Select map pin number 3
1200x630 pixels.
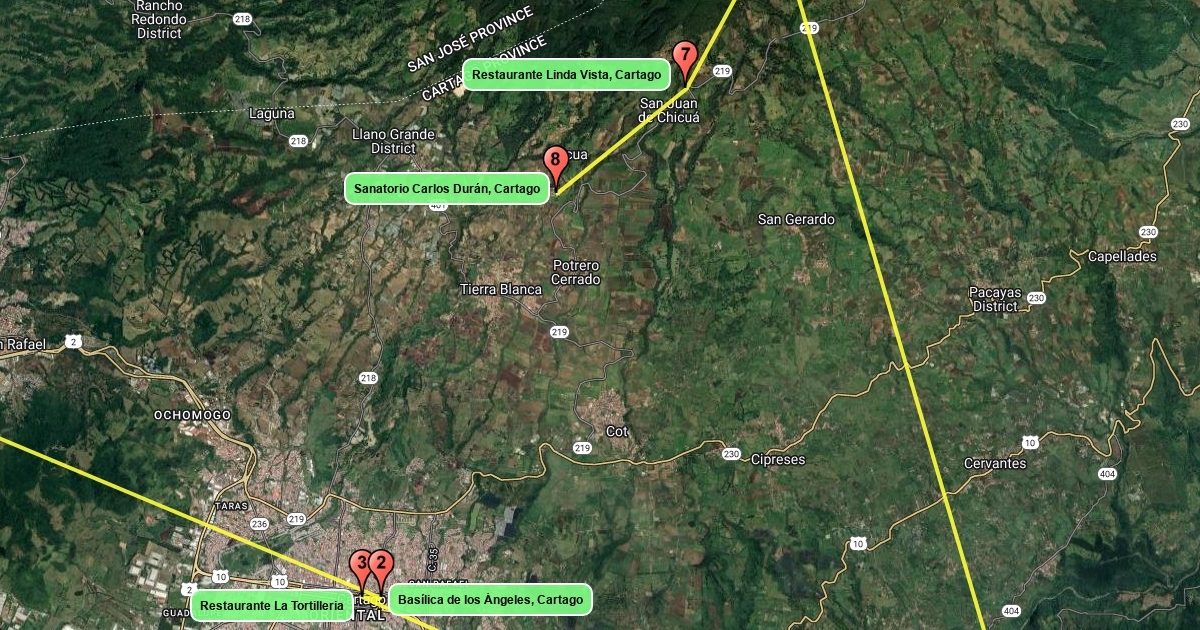(361, 565)
